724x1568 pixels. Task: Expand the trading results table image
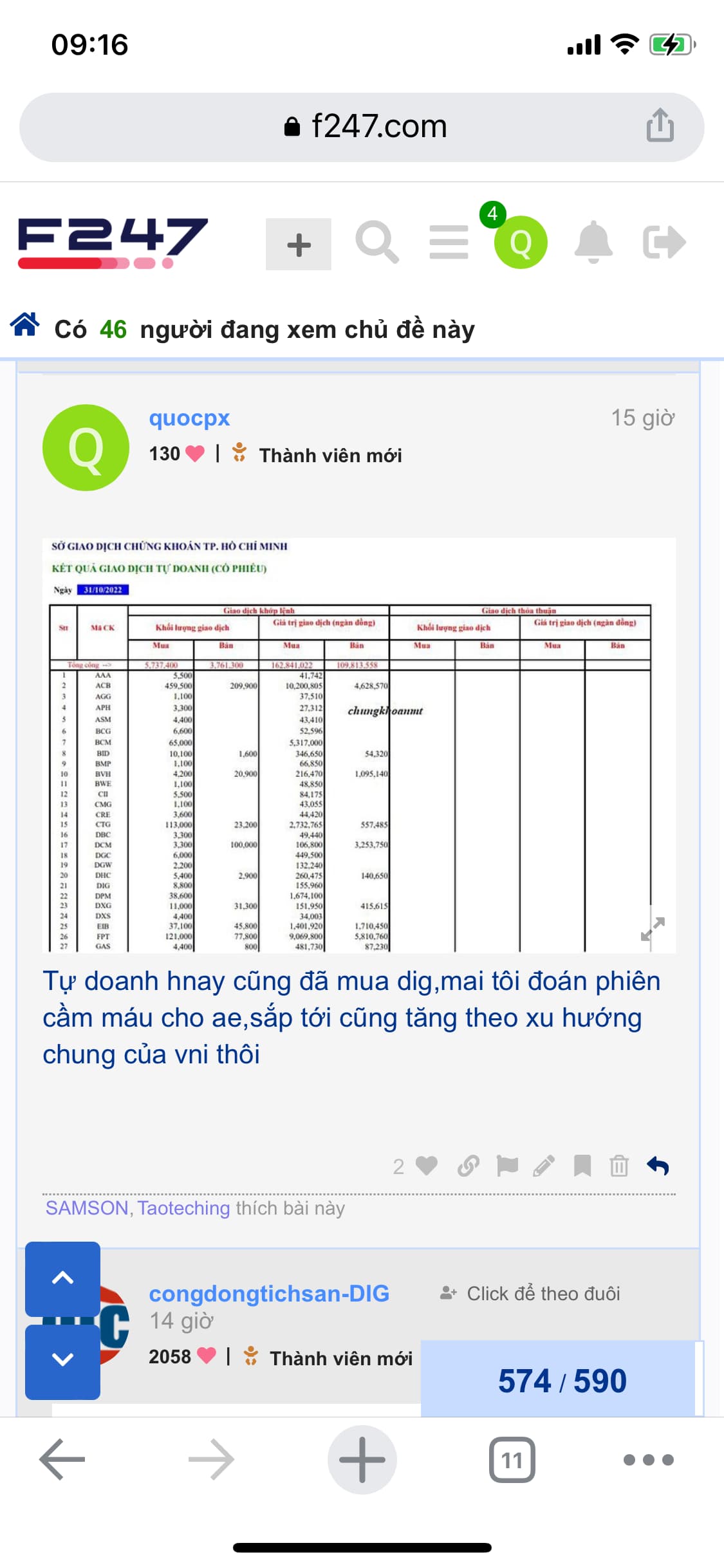(653, 929)
